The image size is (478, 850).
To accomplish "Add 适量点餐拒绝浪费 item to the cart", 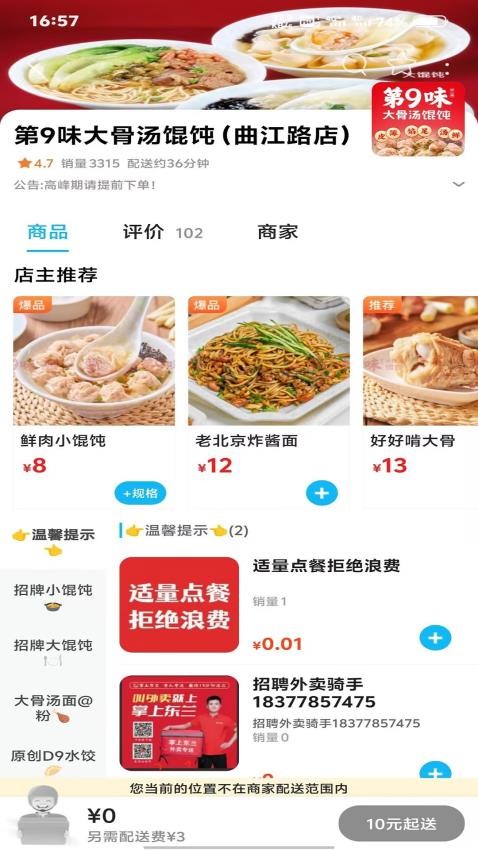I will (435, 638).
